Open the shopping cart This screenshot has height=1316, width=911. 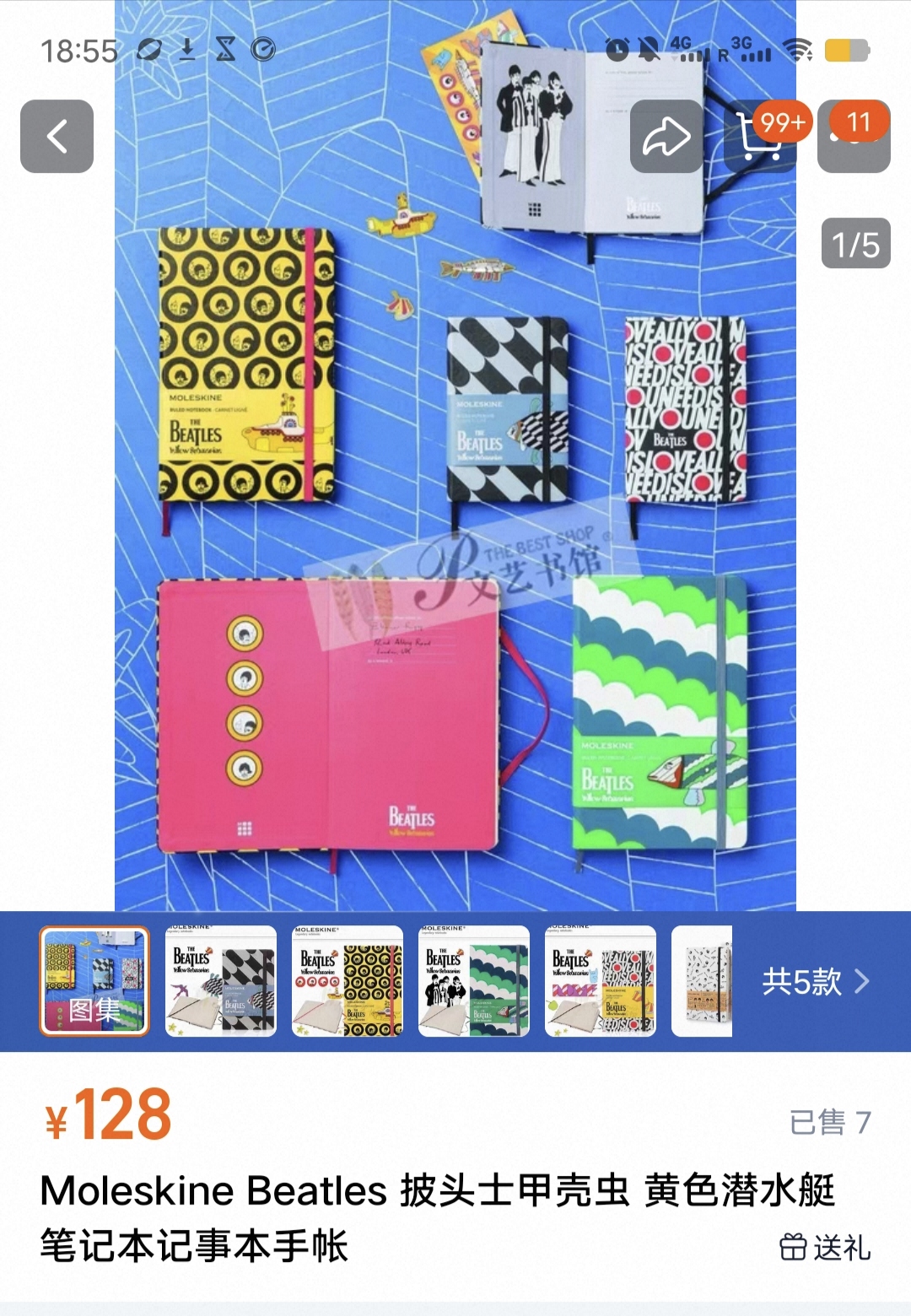coord(759,137)
